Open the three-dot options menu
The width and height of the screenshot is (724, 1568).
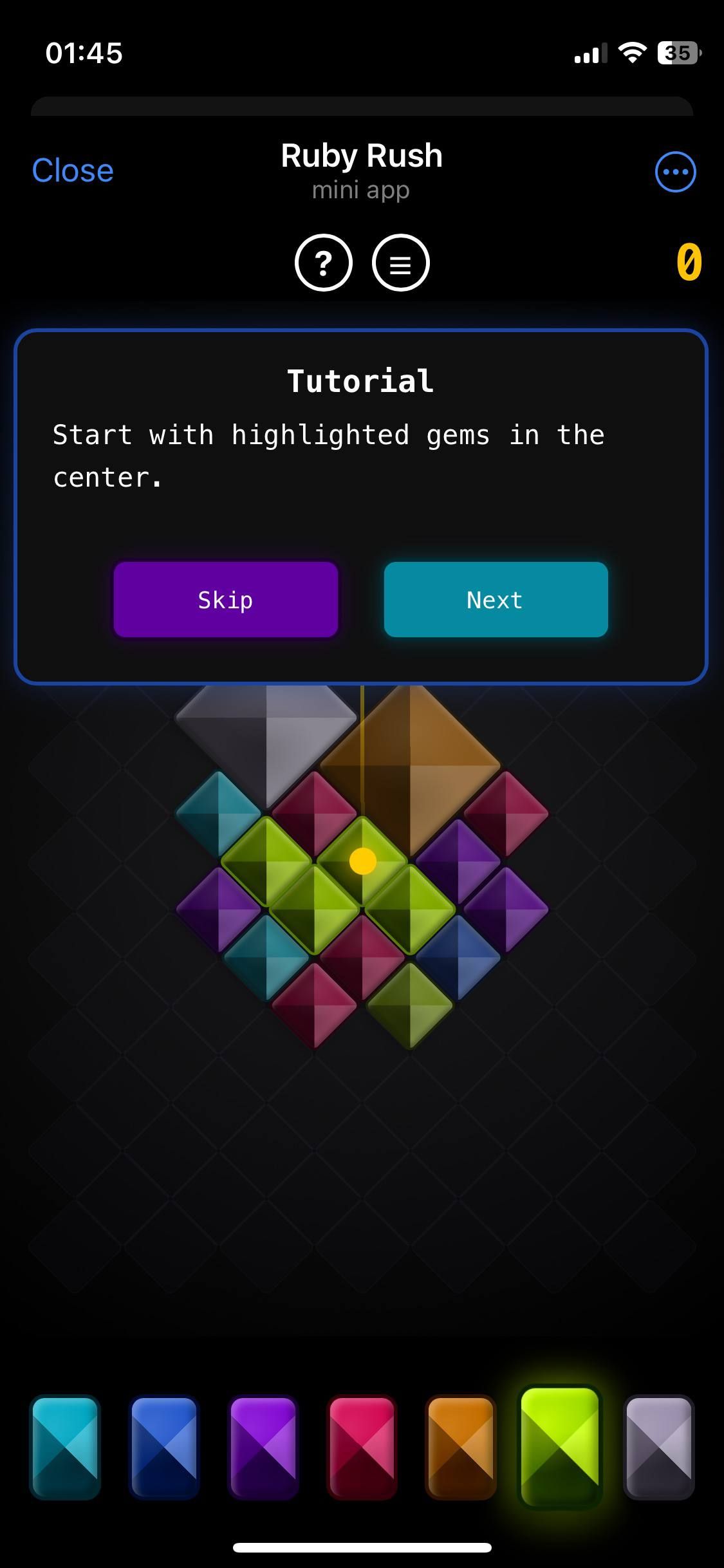[675, 172]
